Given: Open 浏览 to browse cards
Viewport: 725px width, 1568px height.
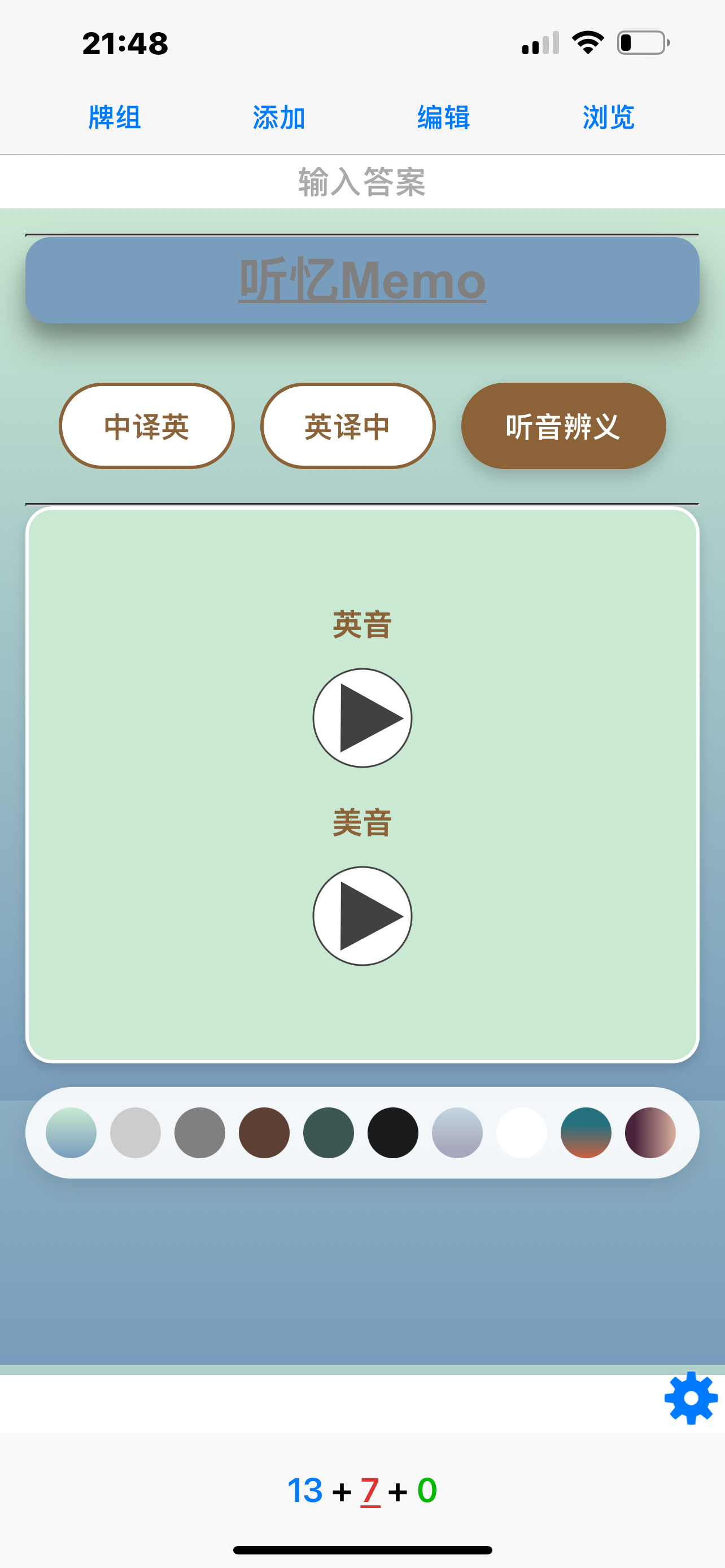Looking at the screenshot, I should [609, 117].
